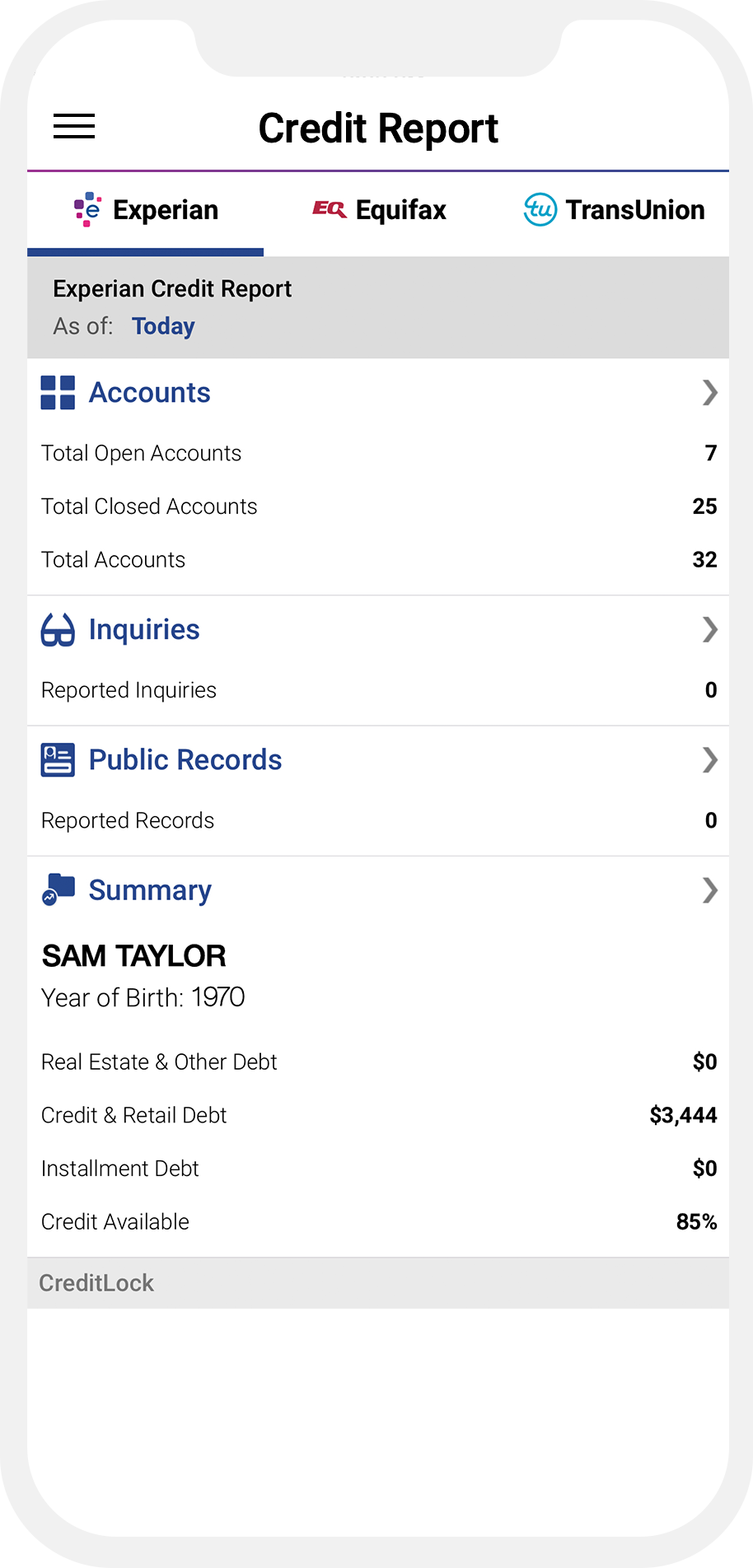Switch to the Equifax tab
The width and height of the screenshot is (753, 1568).
coord(379,211)
